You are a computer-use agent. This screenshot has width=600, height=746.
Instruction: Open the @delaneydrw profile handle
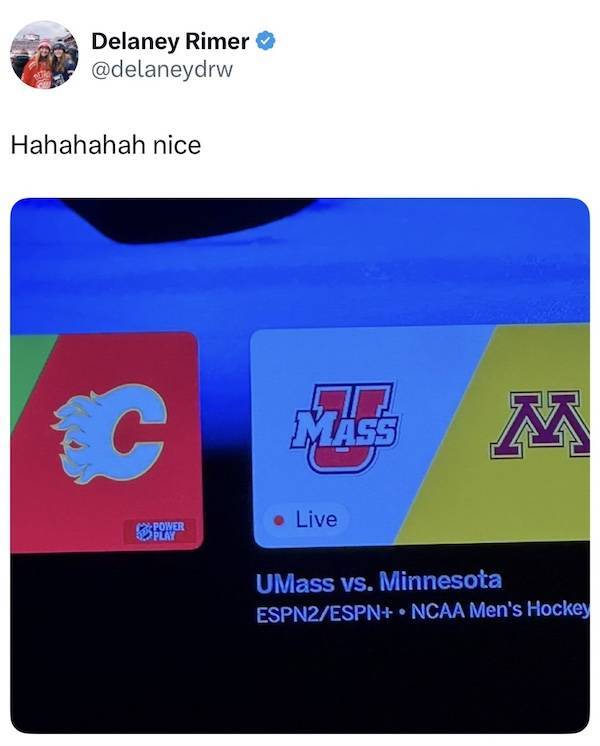(x=161, y=72)
